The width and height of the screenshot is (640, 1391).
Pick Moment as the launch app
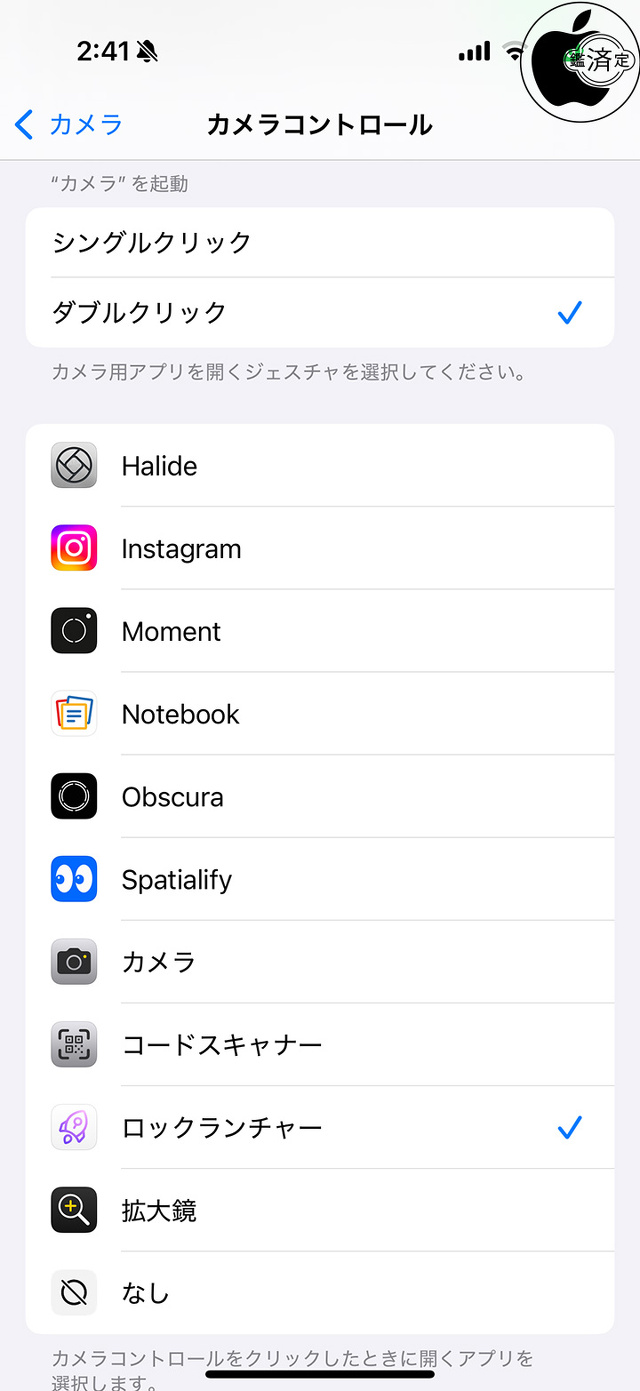320,632
